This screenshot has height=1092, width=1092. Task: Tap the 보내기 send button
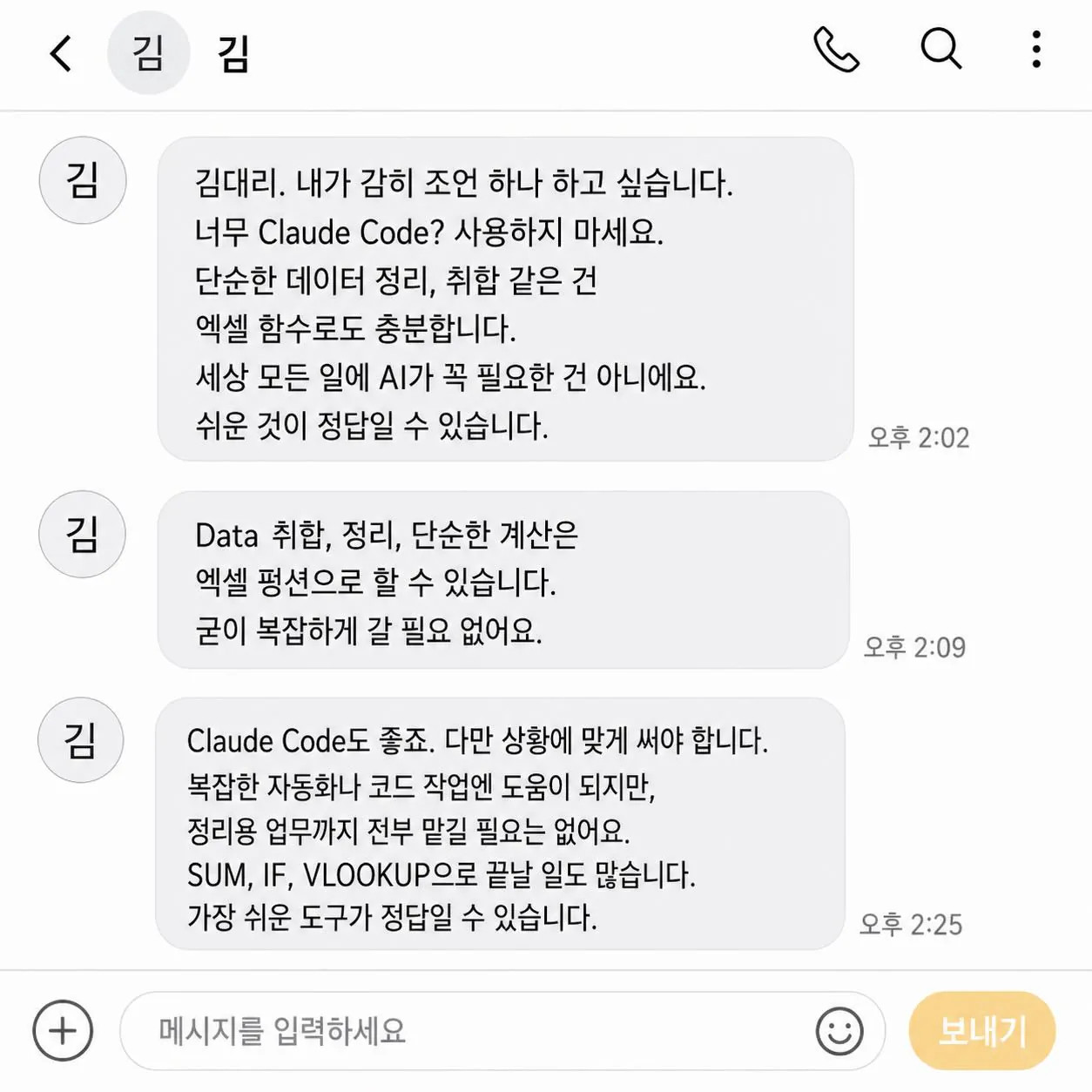(981, 1031)
